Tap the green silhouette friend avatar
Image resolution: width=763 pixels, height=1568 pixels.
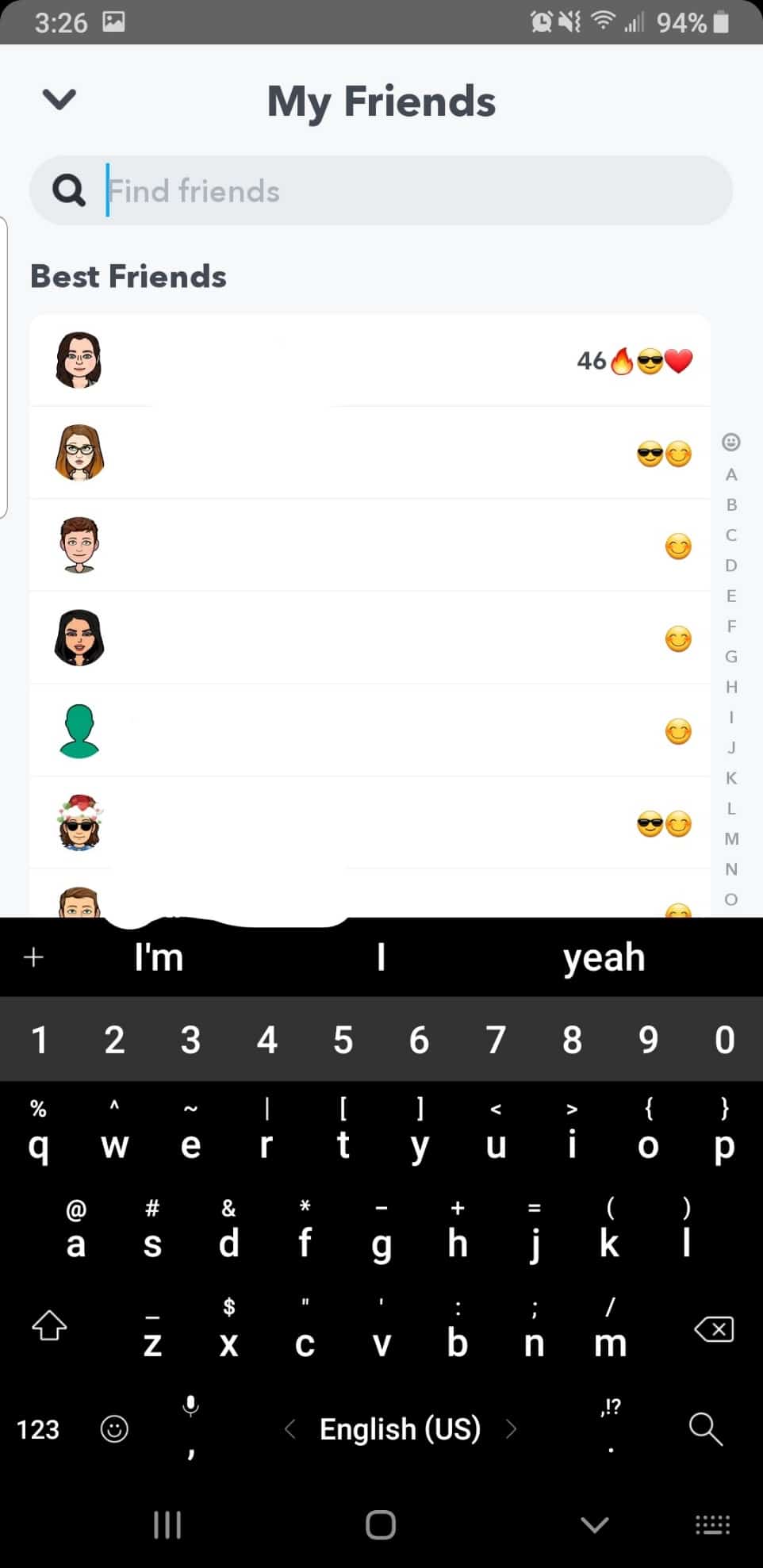click(x=79, y=730)
